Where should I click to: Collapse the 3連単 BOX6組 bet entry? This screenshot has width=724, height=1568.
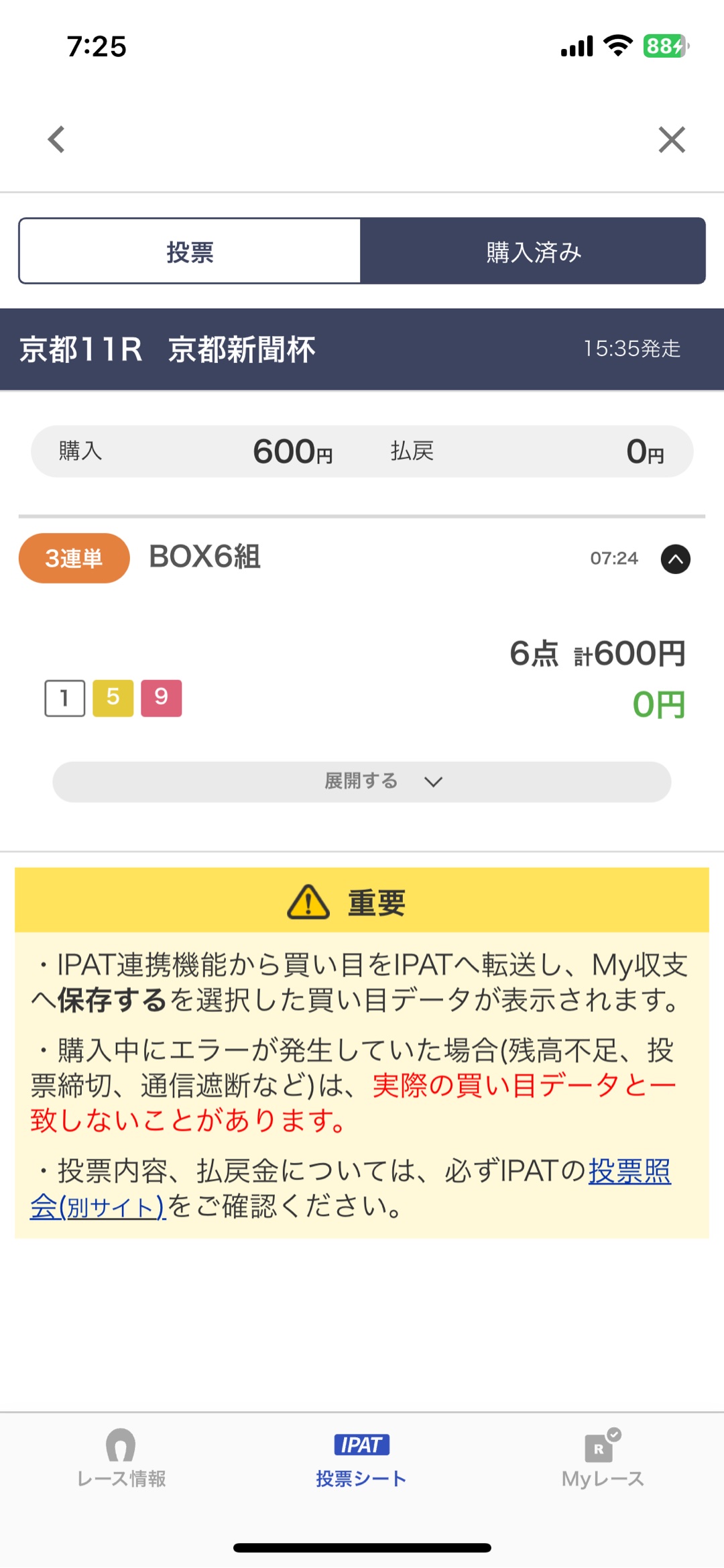coord(675,559)
